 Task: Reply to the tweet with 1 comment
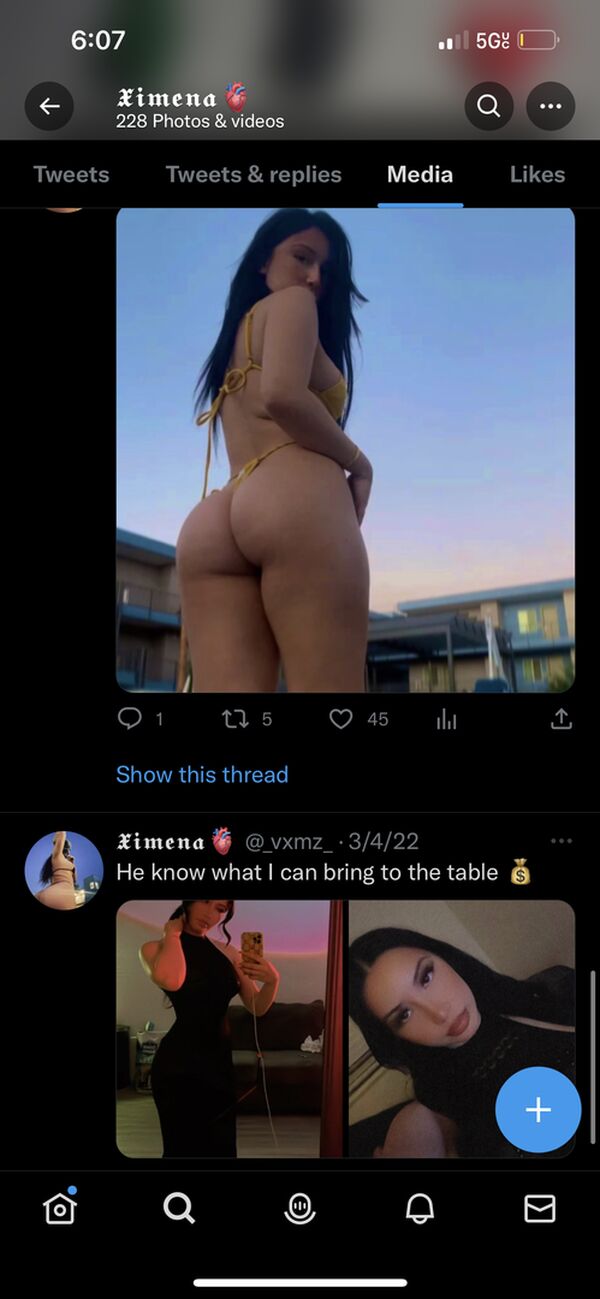[130, 718]
